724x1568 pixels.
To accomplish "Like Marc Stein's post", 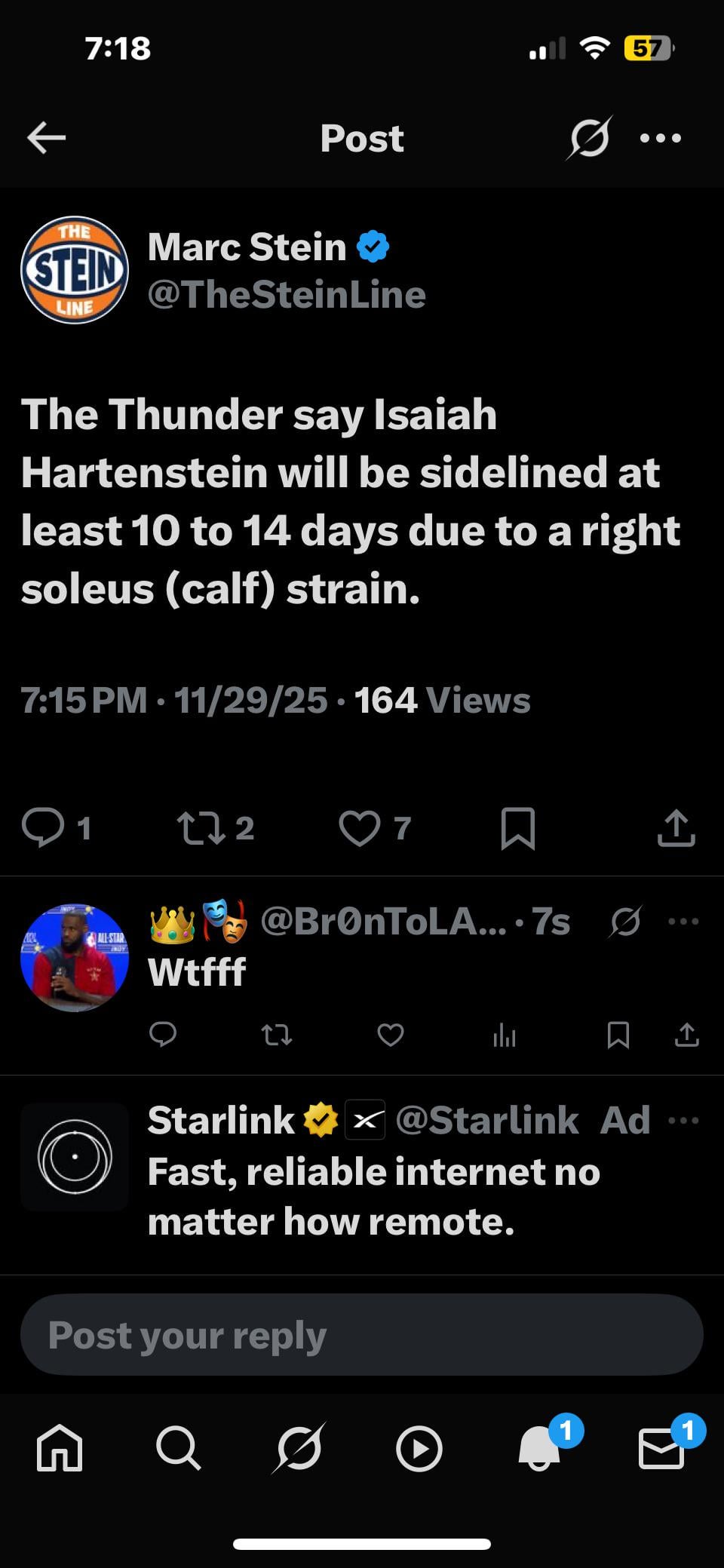I will pos(360,827).
